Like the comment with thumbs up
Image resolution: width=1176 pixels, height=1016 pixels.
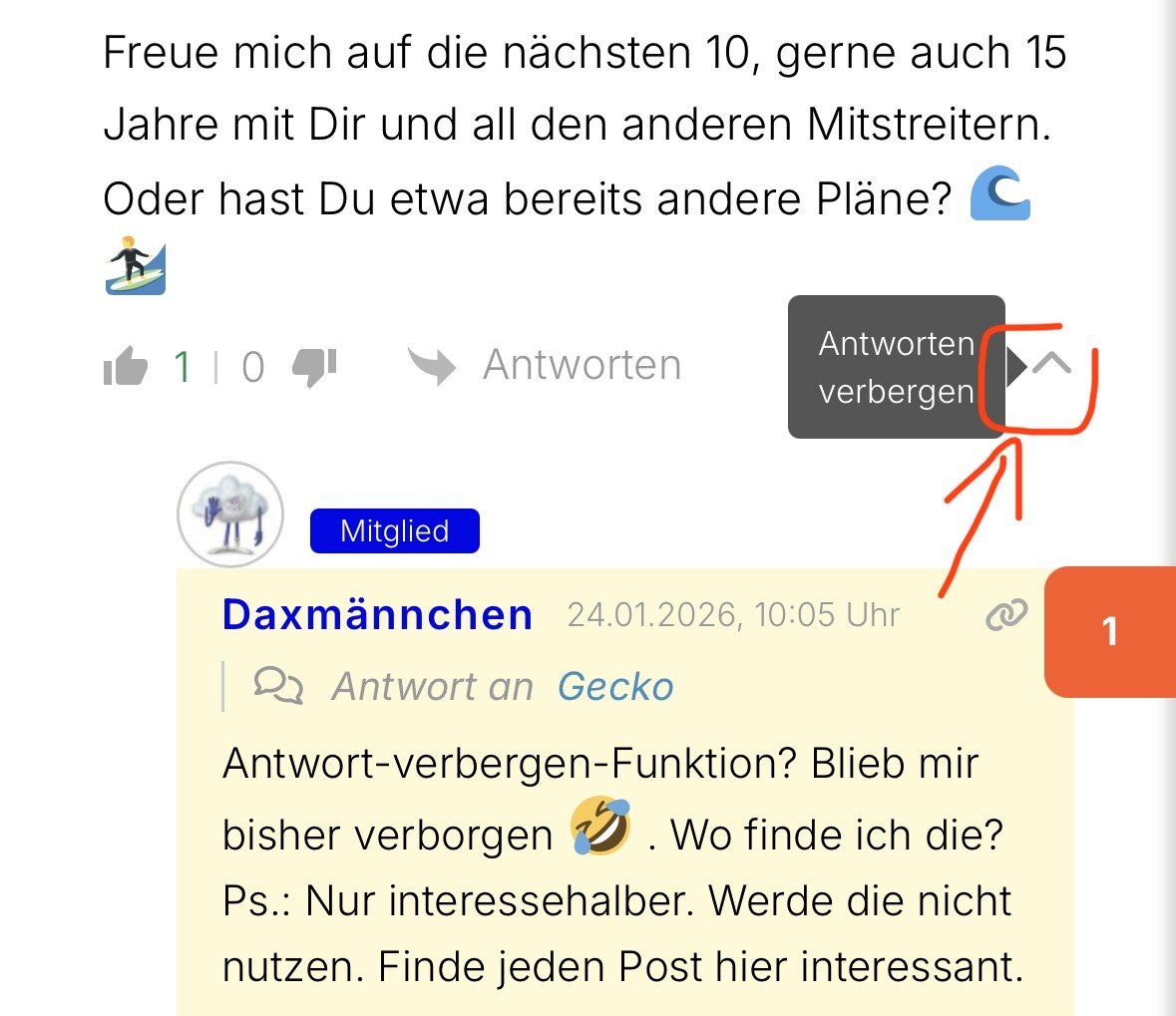(x=126, y=368)
